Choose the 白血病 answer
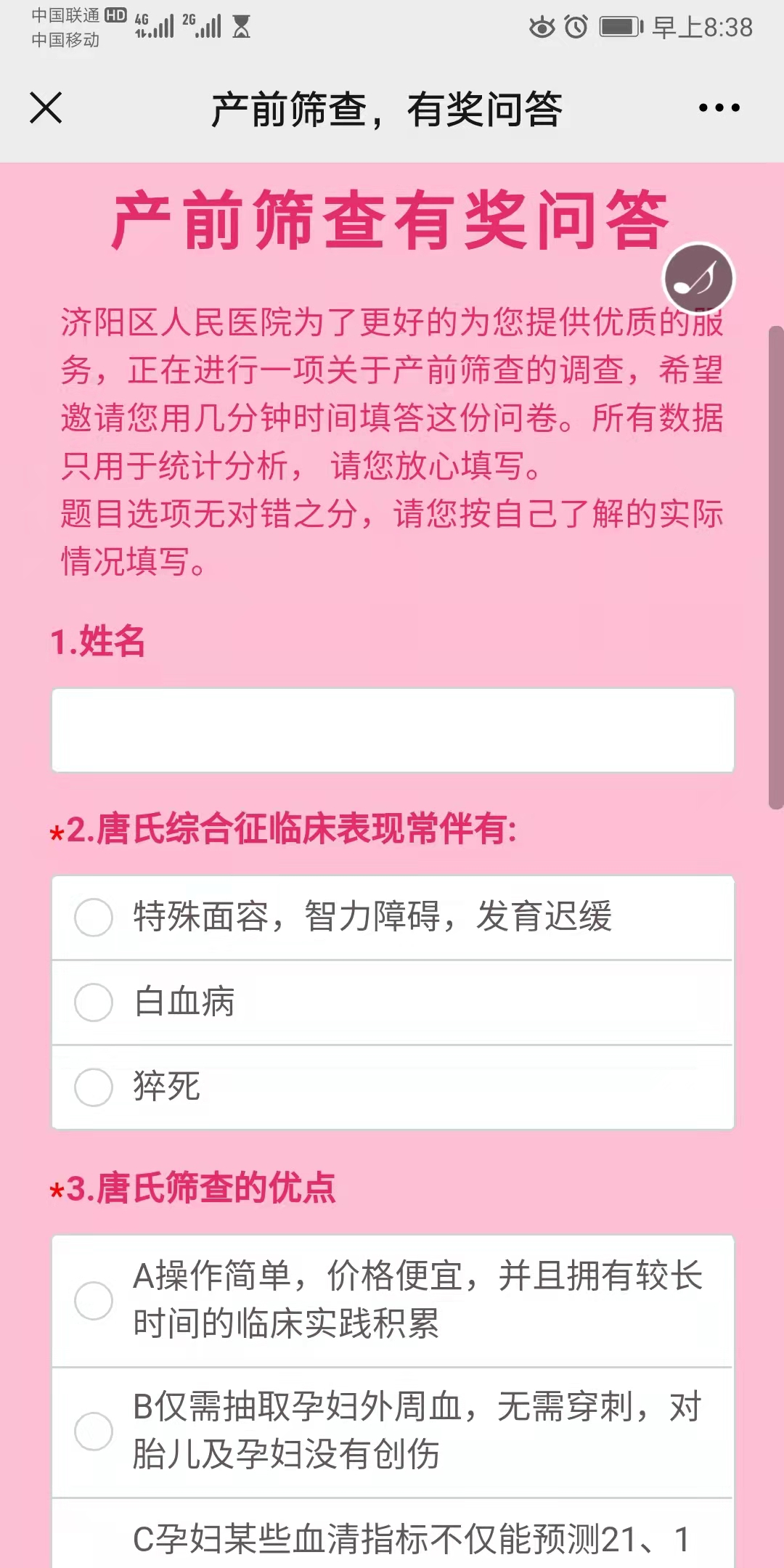This screenshot has height=1568, width=784. click(94, 1003)
